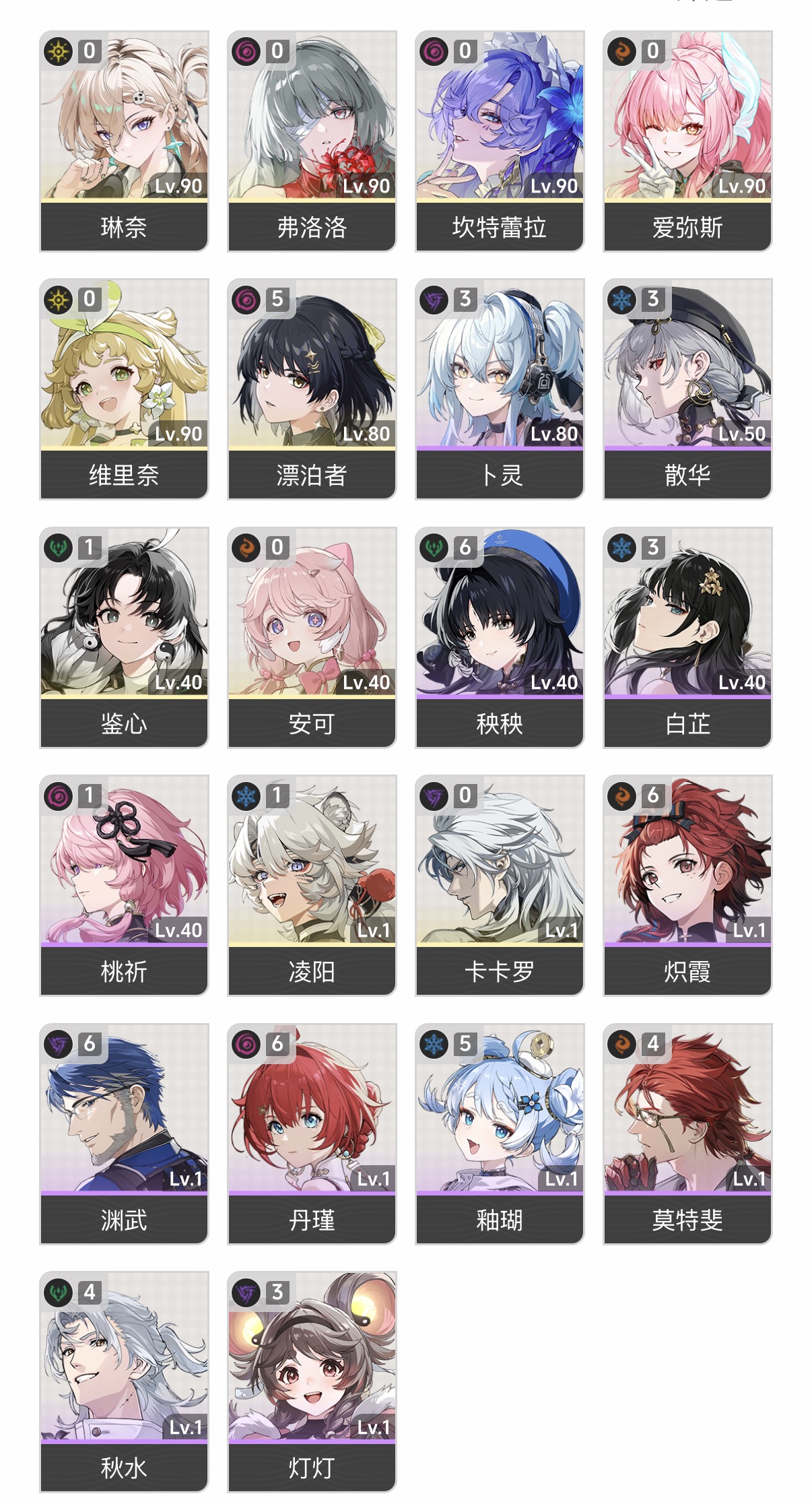Open 维里奈 character card
Viewport: 812px width, 1504px height.
coord(124,389)
